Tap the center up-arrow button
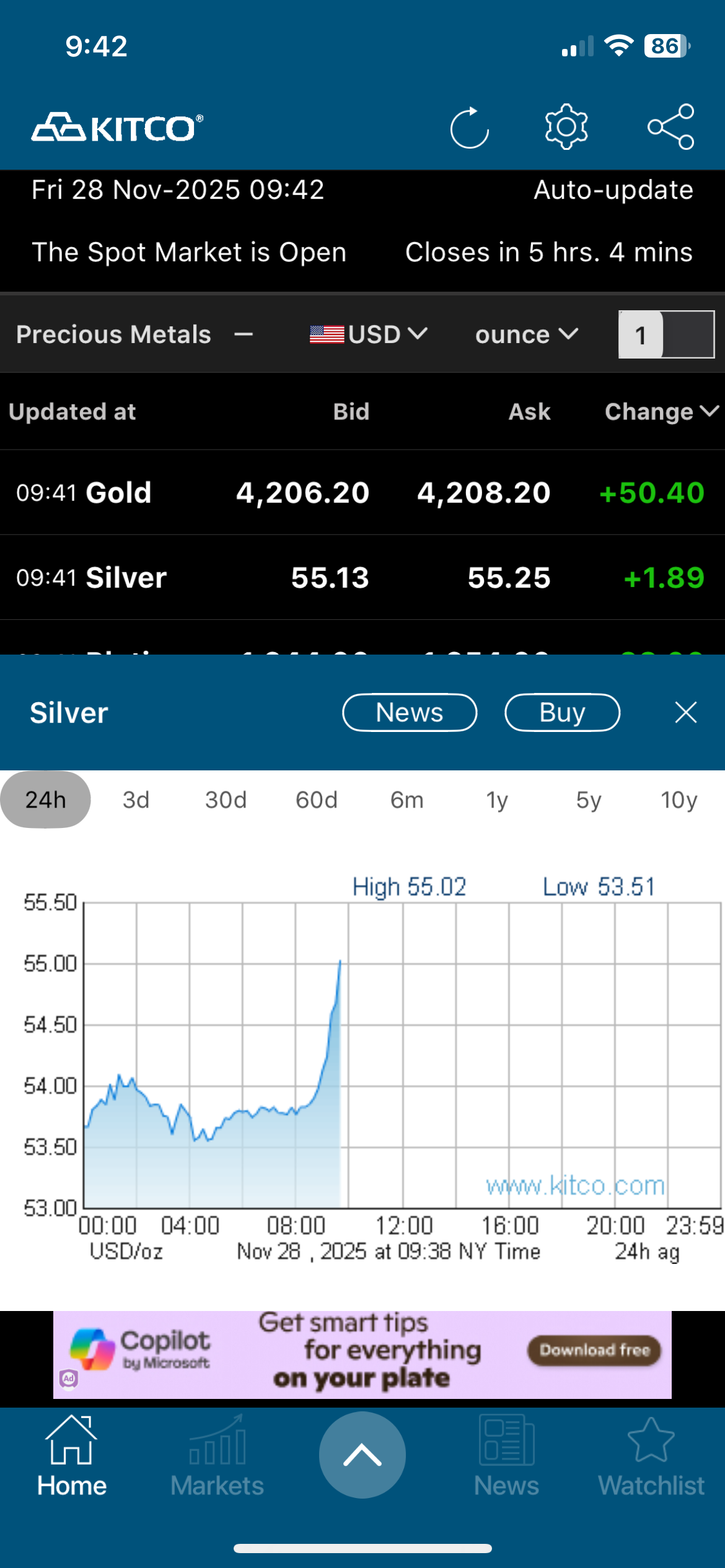This screenshot has width=725, height=1568. [362, 1455]
